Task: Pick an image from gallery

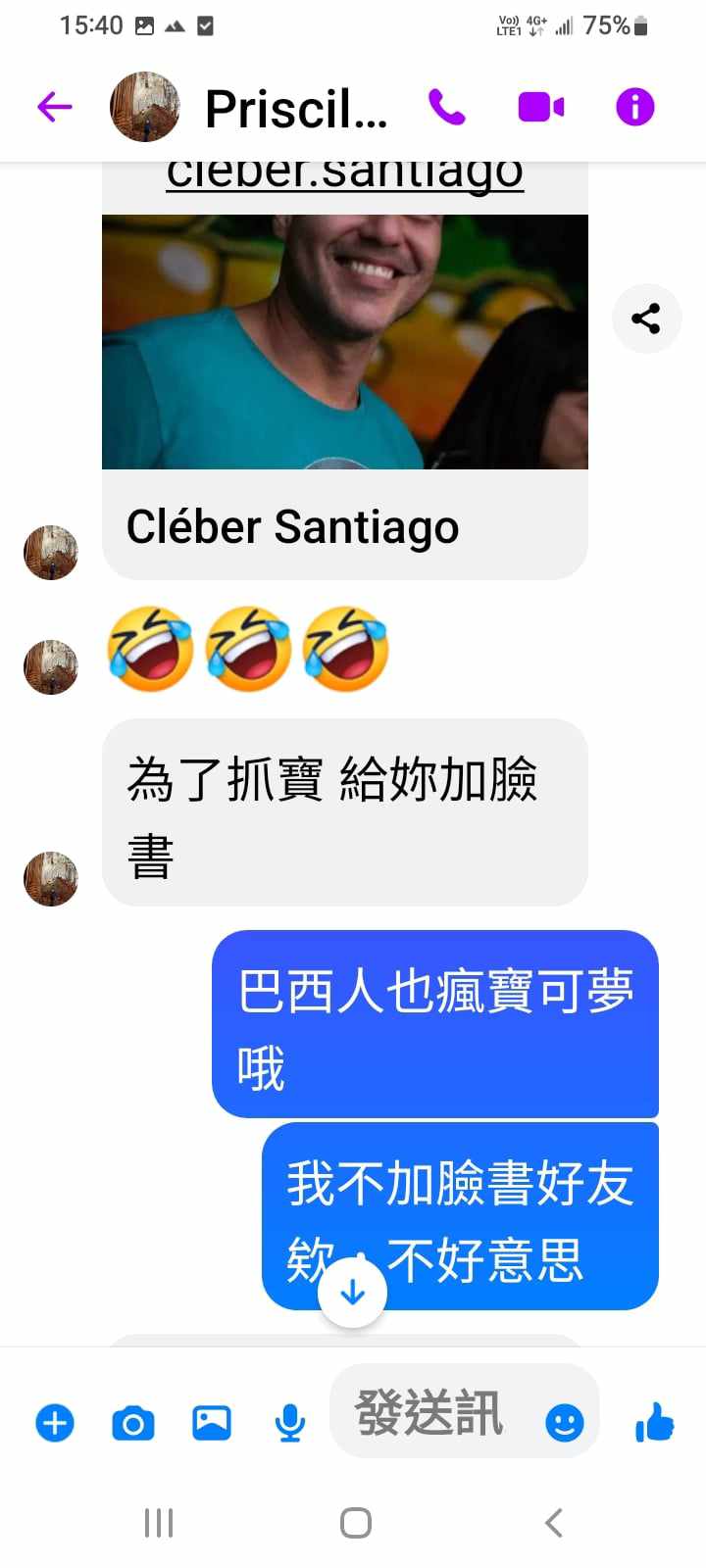Action: click(211, 1423)
